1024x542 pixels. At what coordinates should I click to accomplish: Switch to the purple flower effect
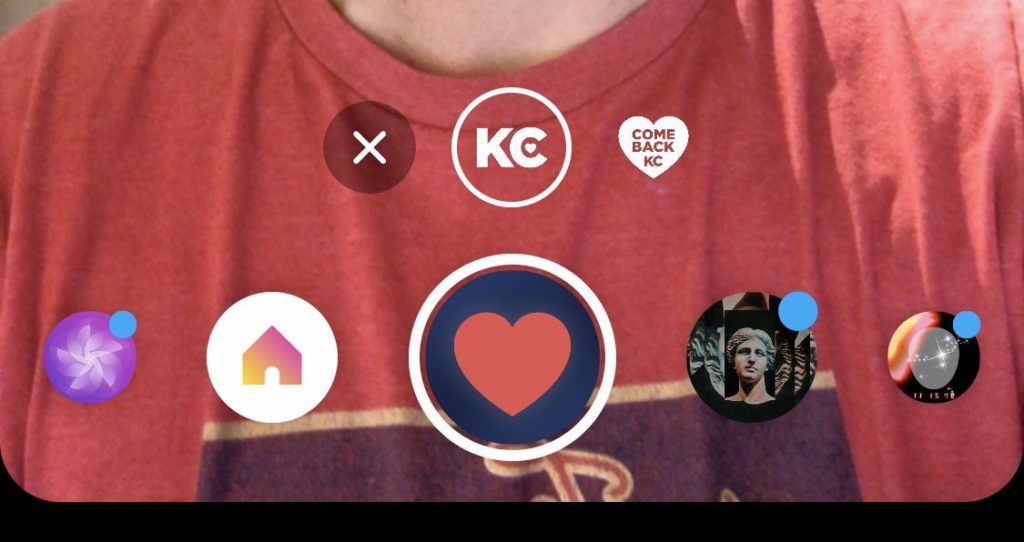coord(90,357)
